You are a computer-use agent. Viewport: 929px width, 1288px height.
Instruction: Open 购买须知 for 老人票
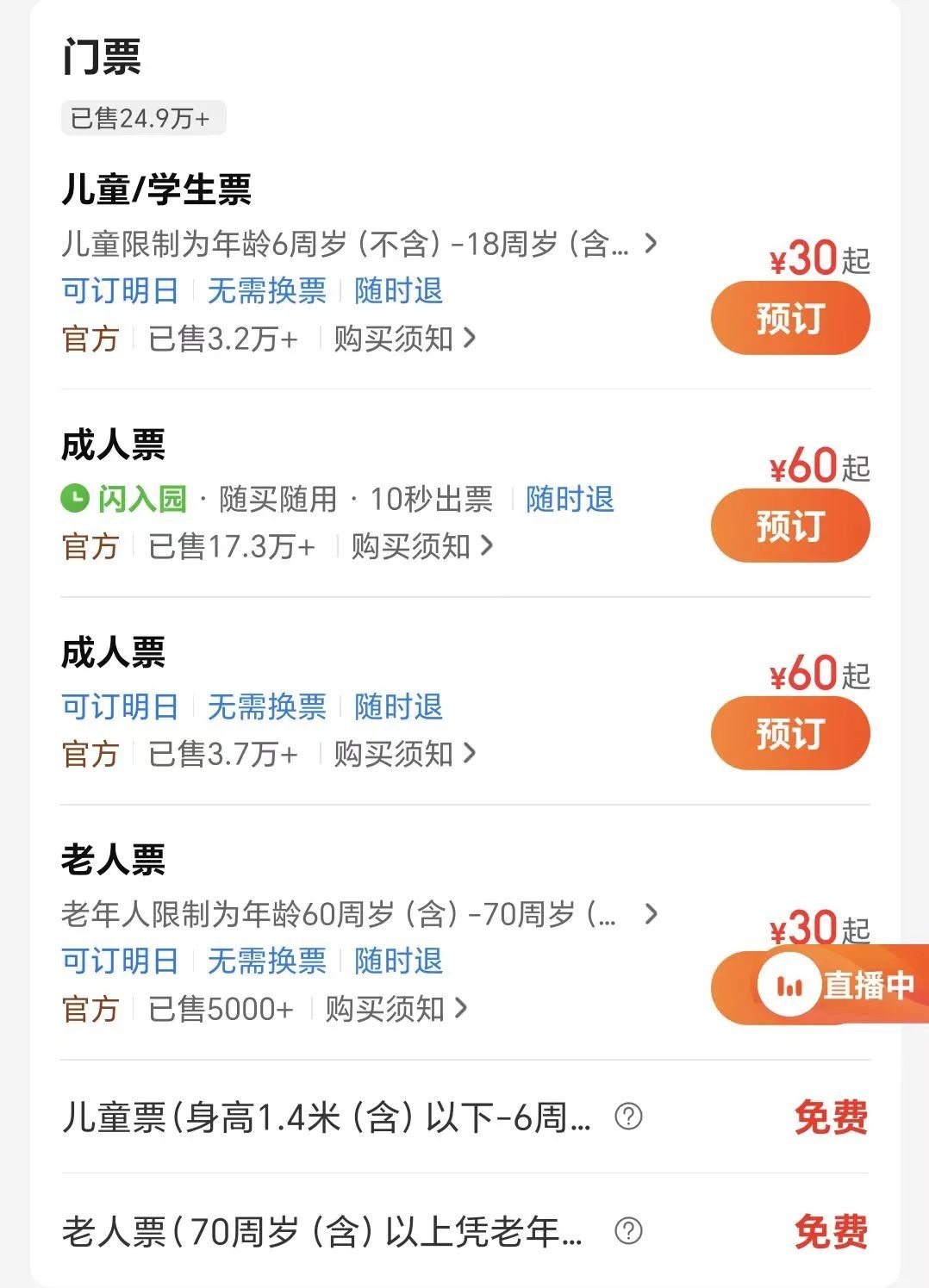396,1008
